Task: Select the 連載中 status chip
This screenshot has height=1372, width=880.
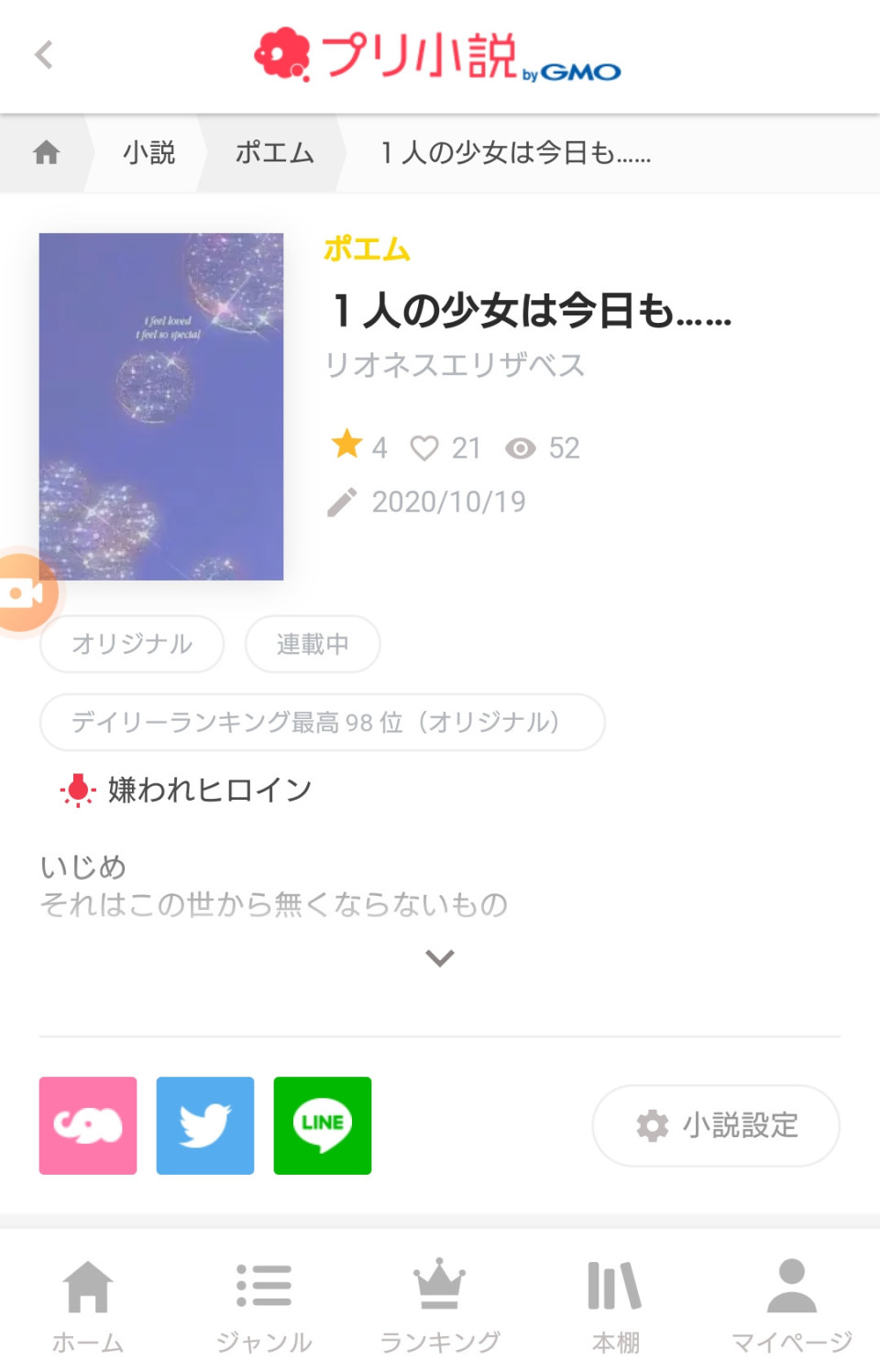Action: (x=313, y=644)
